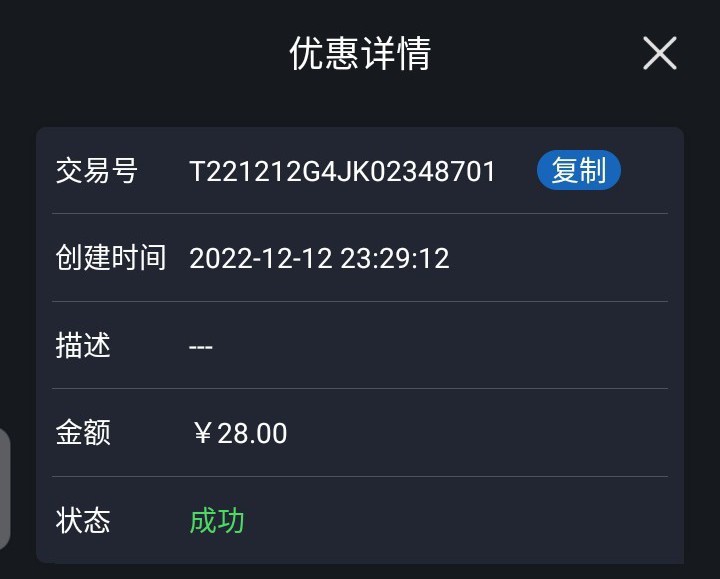720x579 pixels.
Task: Copy the transaction number with 复制
Action: pyautogui.click(x=579, y=171)
